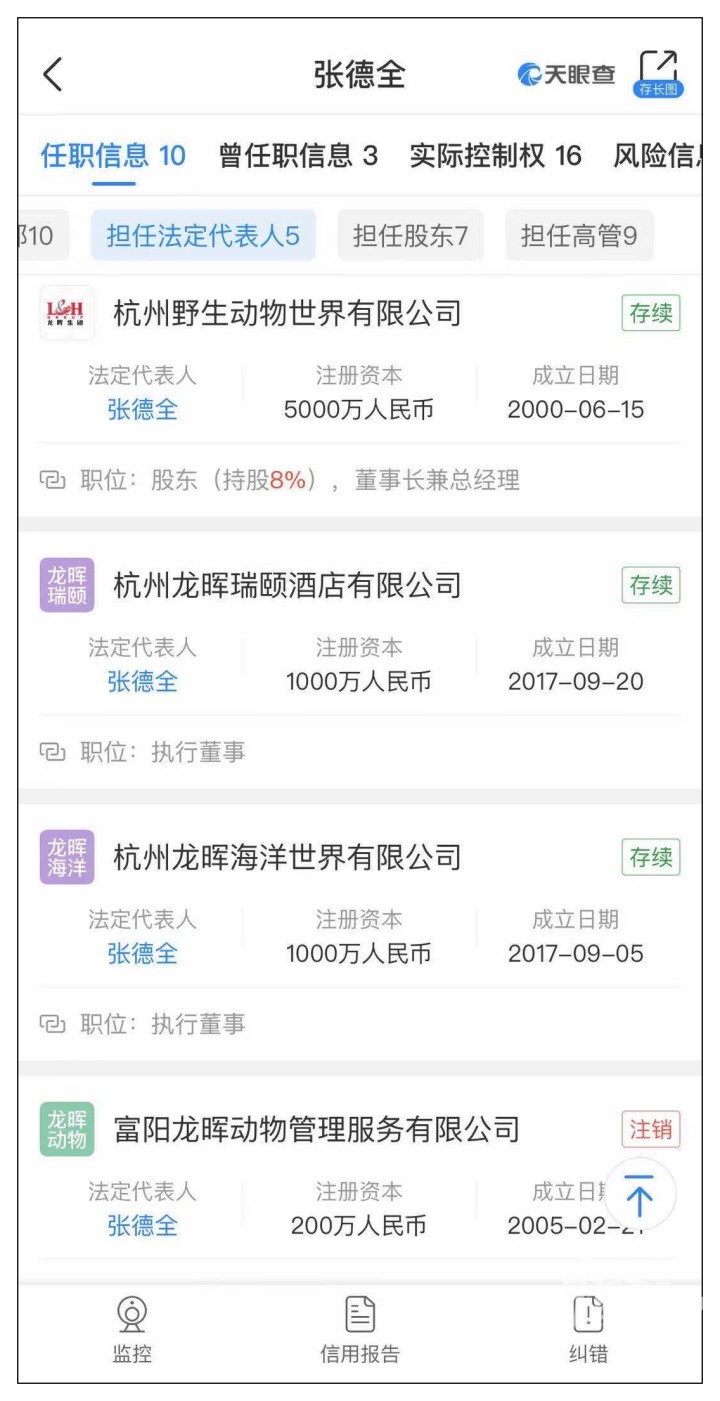
Task: Tap 张德全 link under 杭州野生动物世界
Action: point(142,410)
